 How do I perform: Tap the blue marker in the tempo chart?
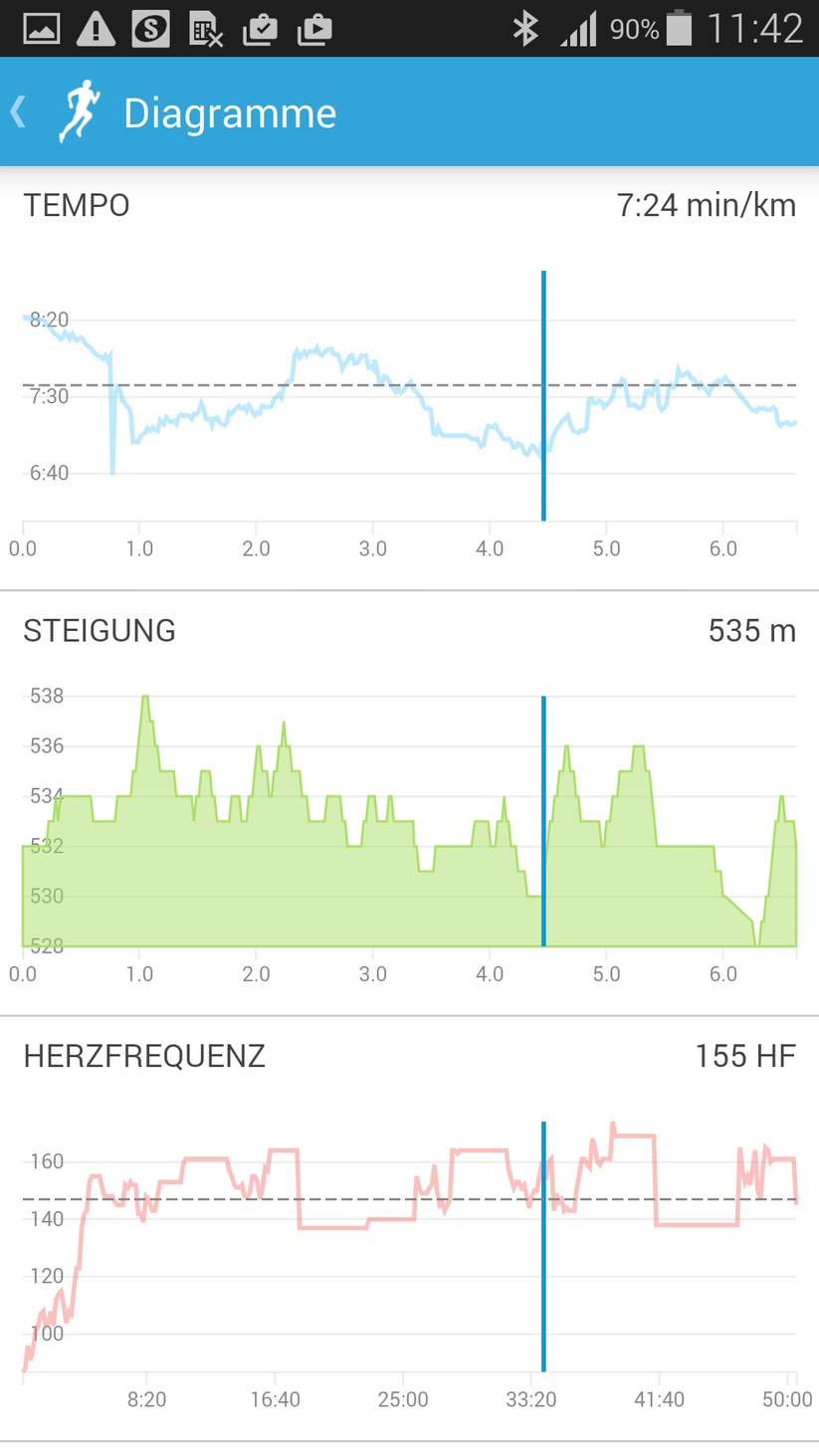(543, 393)
